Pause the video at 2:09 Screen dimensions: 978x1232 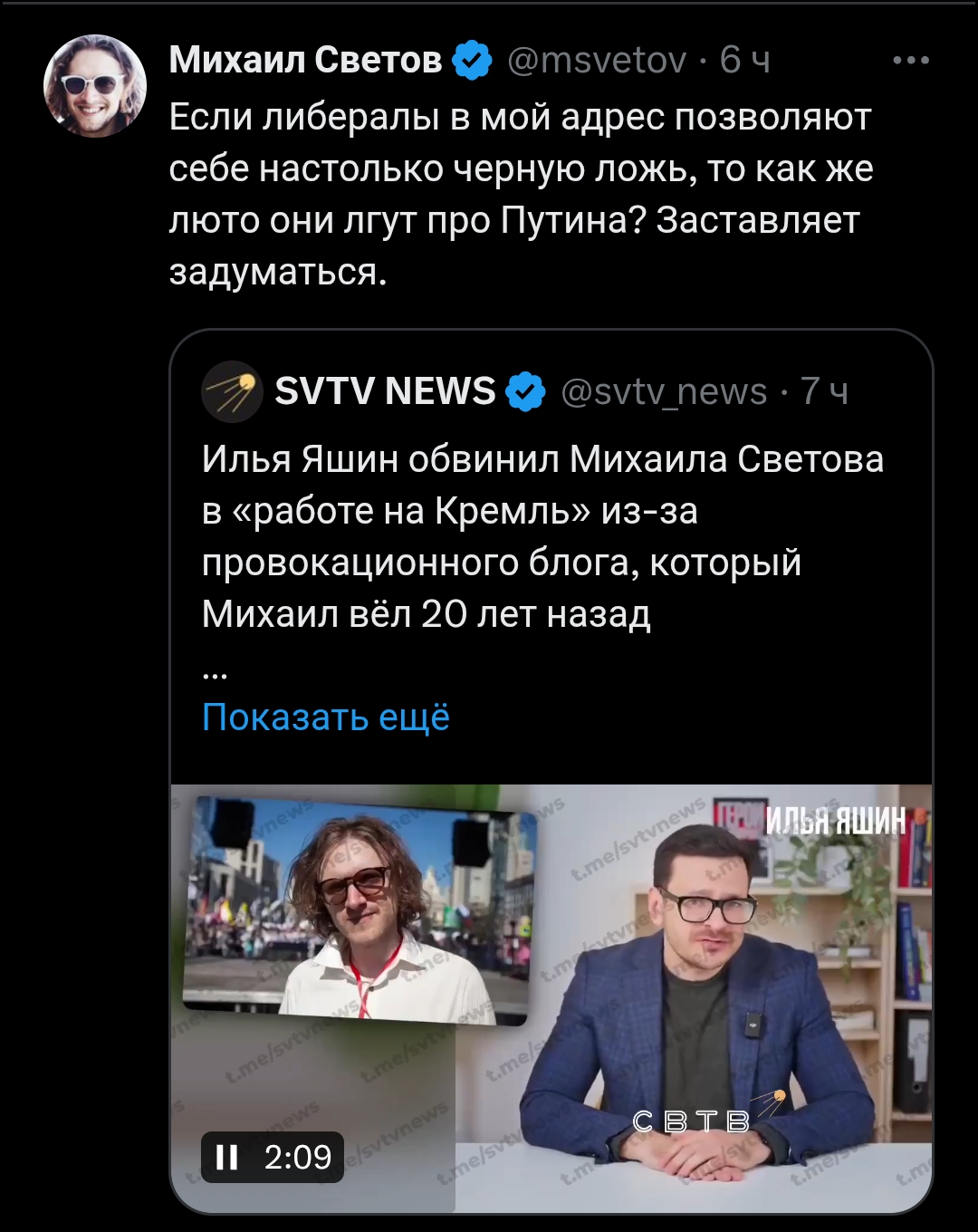point(226,1157)
